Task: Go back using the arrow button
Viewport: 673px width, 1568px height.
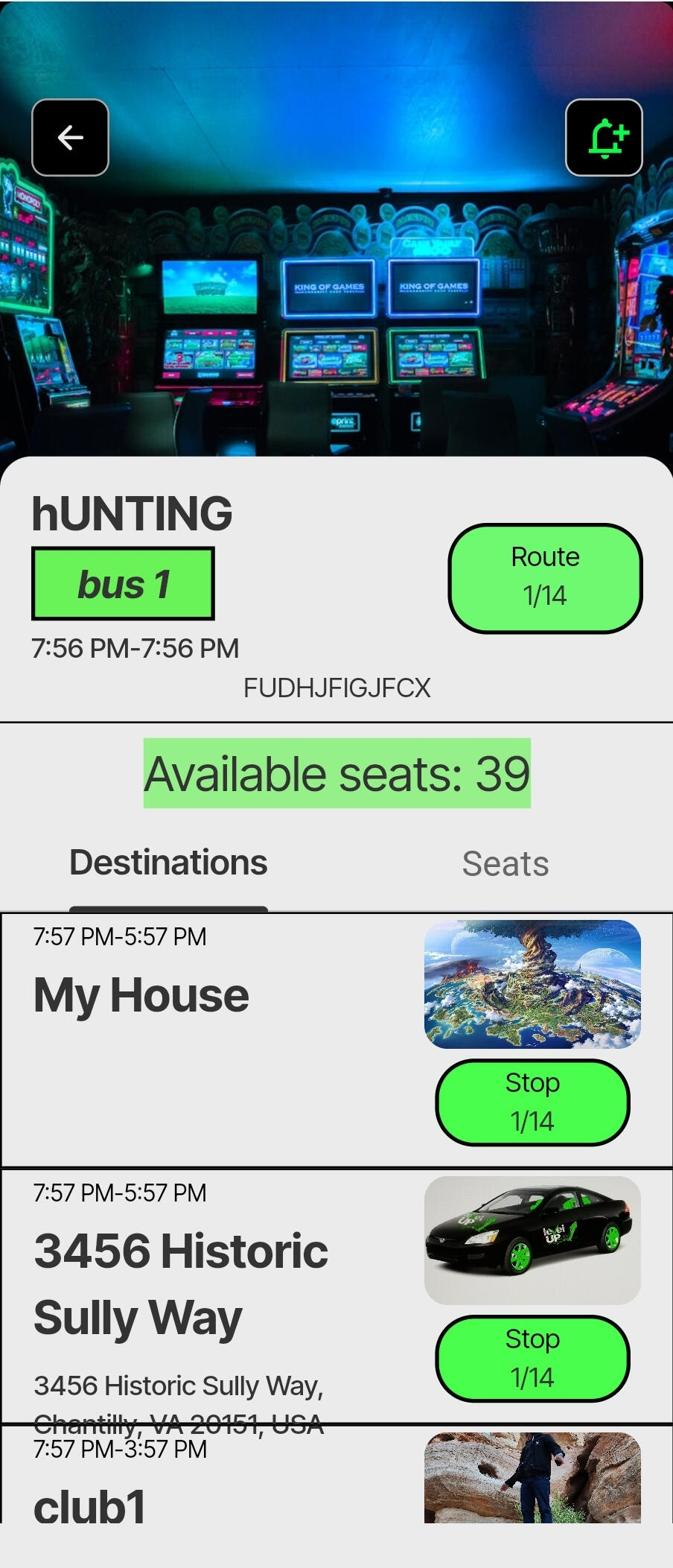Action: point(70,138)
